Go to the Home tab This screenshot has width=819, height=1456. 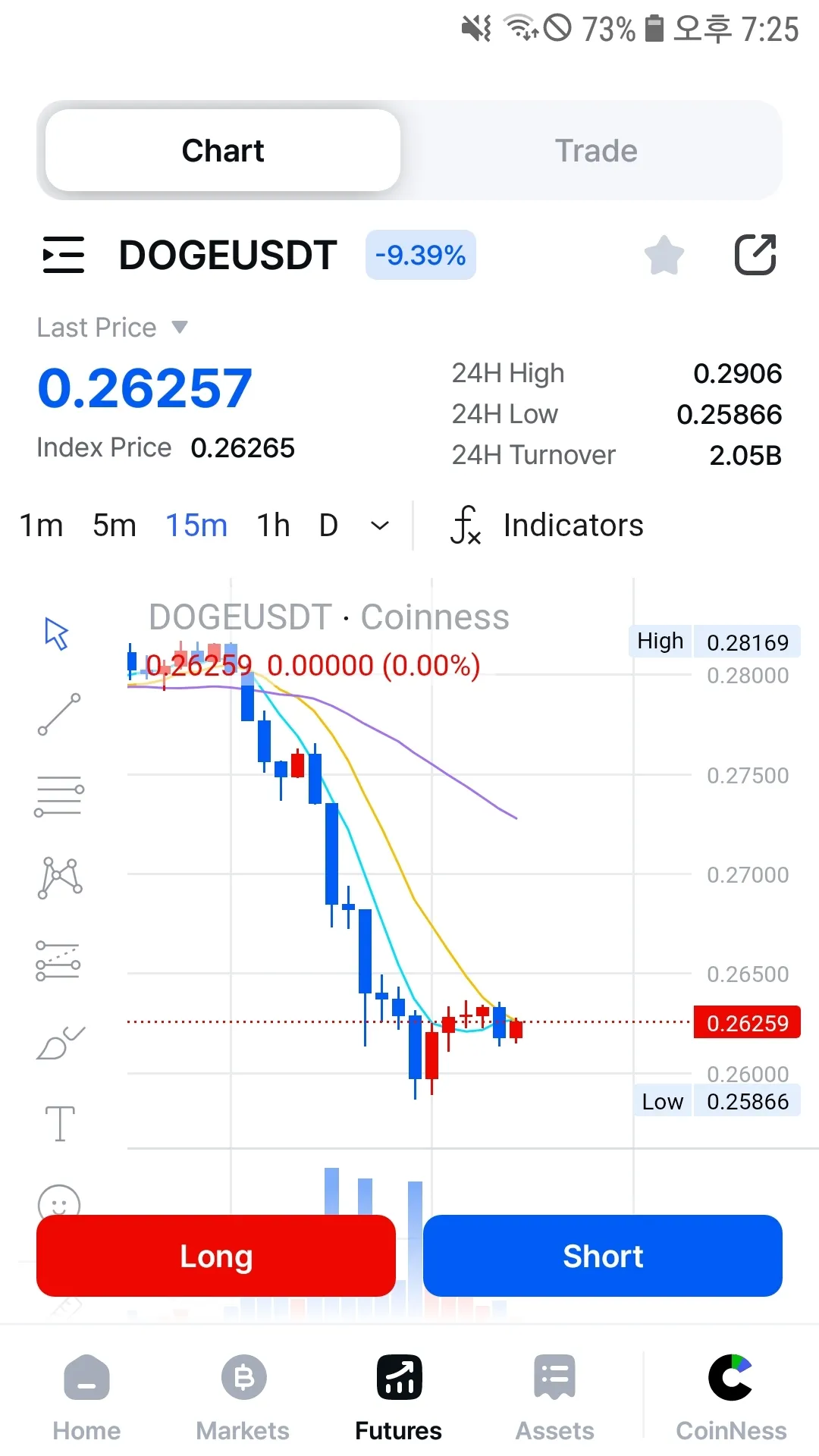point(86,1397)
